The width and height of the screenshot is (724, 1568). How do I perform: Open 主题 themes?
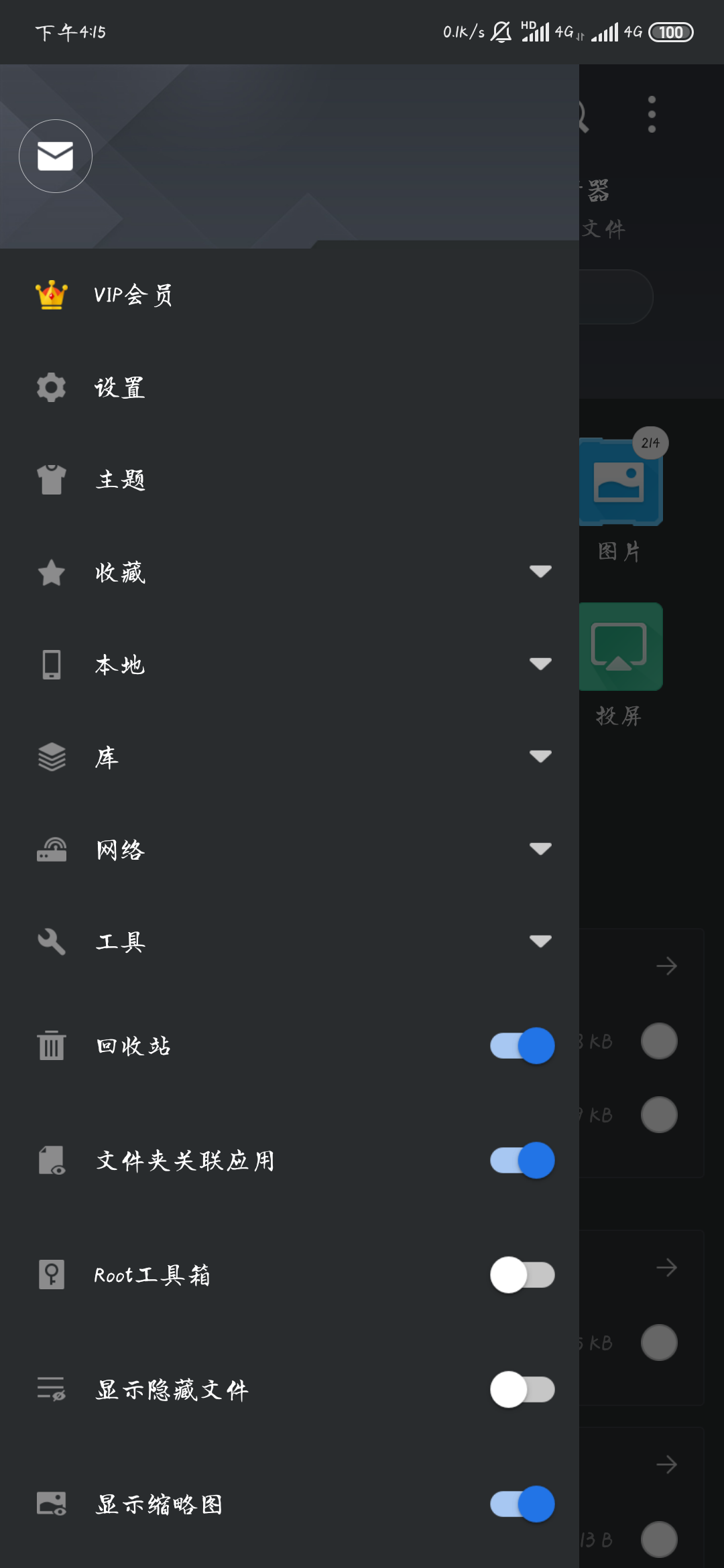click(x=121, y=480)
